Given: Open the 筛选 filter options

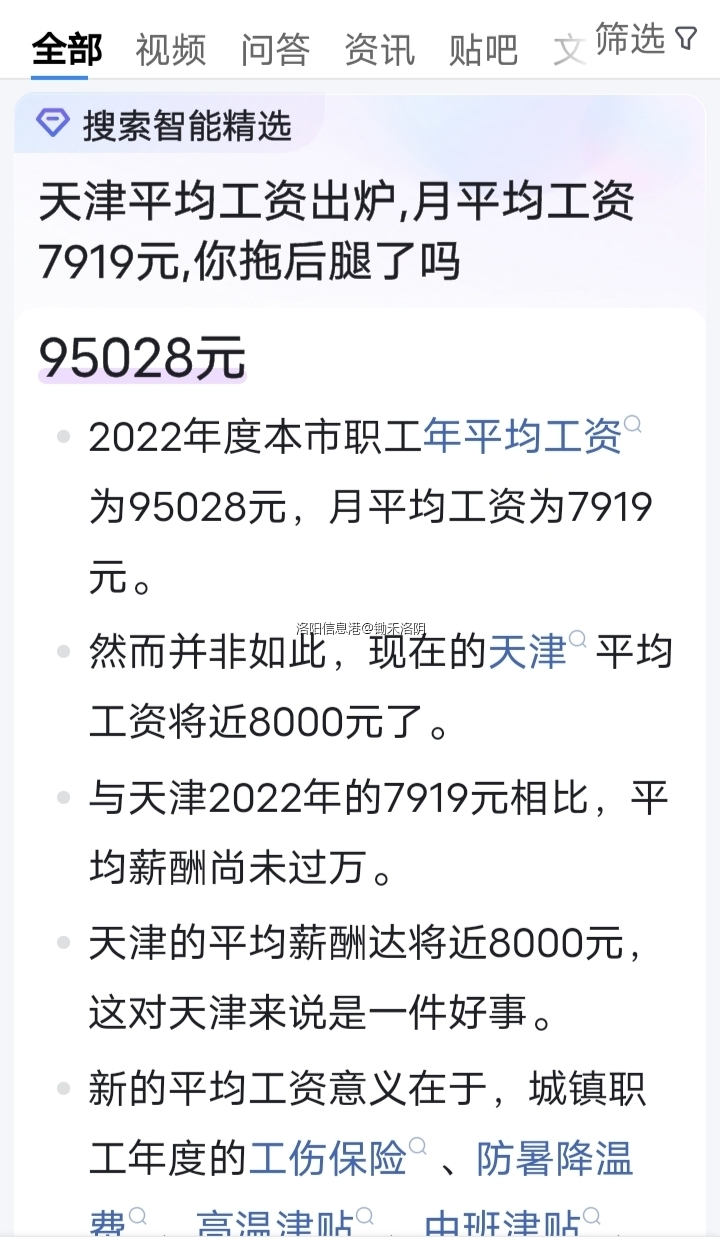Looking at the screenshot, I should pyautogui.click(x=645, y=39).
